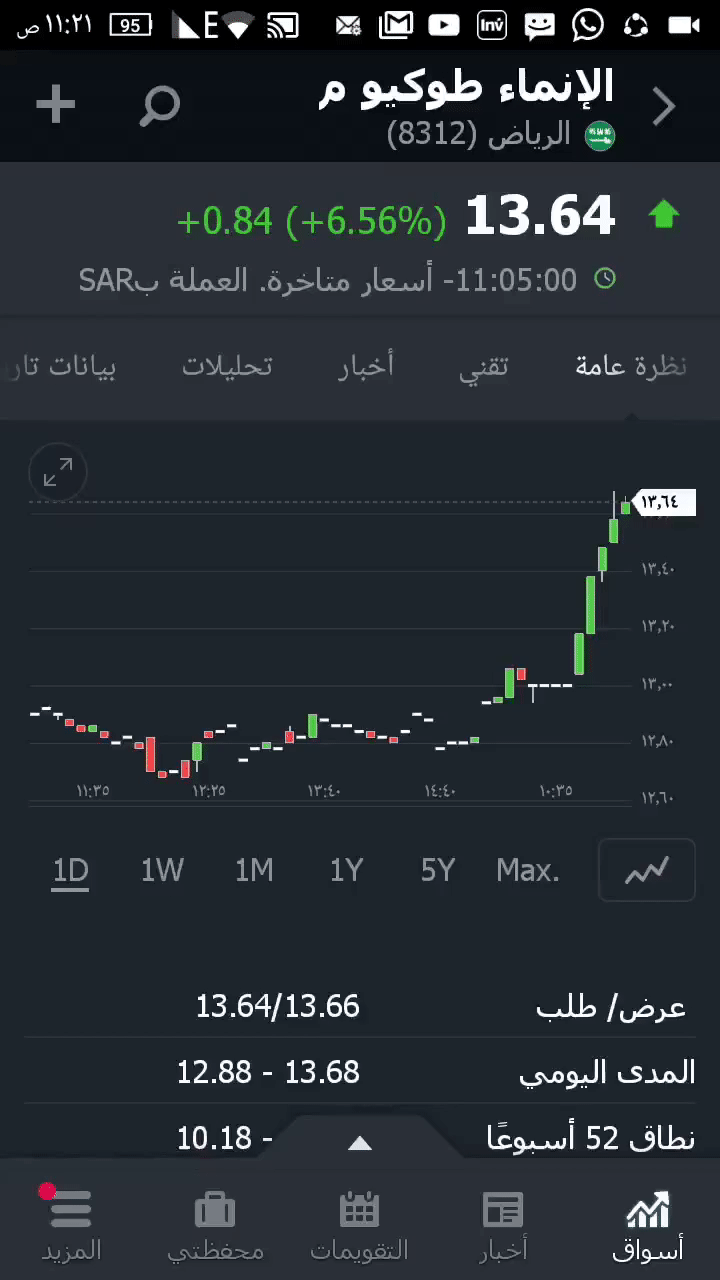720x1280 pixels.
Task: Tap the plus icon to add to watchlist
Action: coord(56,104)
